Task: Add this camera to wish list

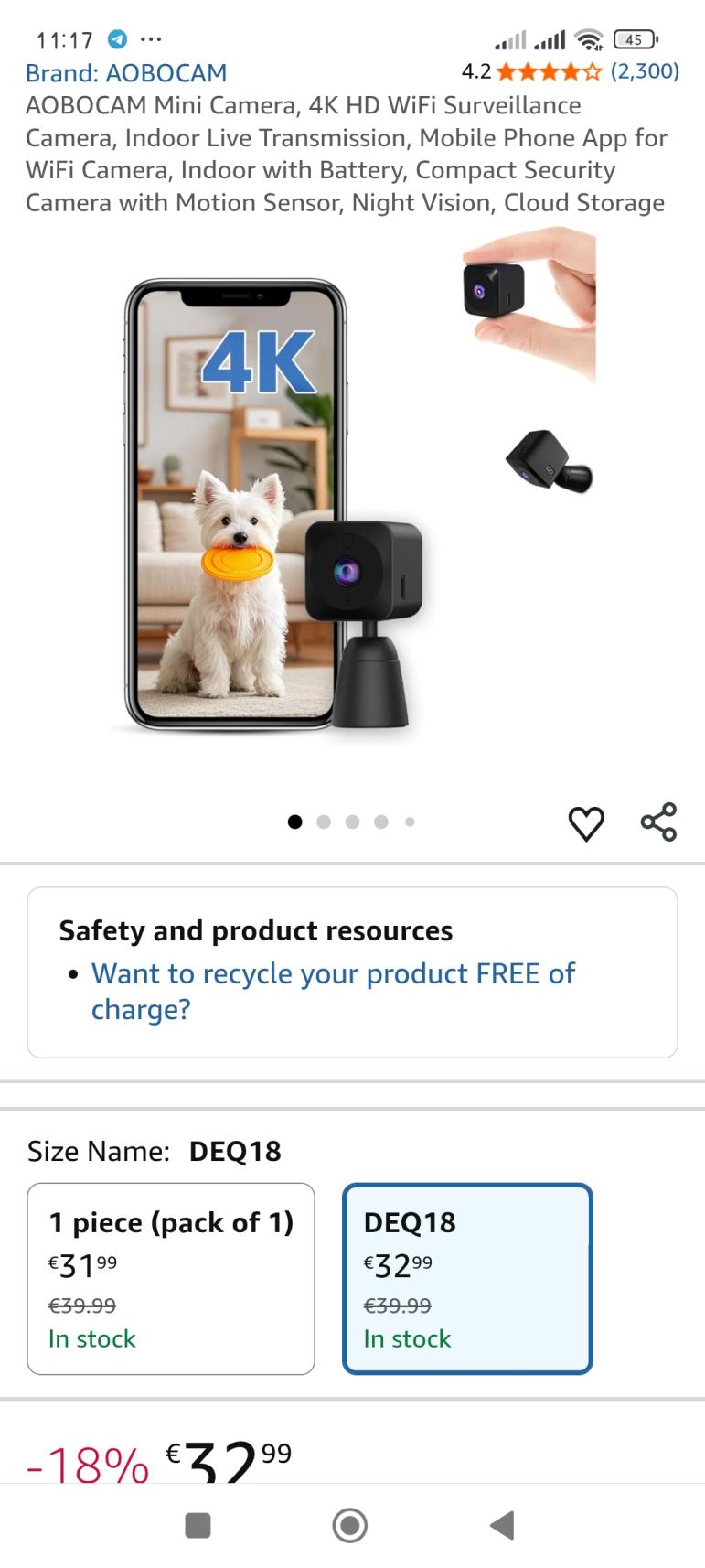Action: pyautogui.click(x=586, y=822)
